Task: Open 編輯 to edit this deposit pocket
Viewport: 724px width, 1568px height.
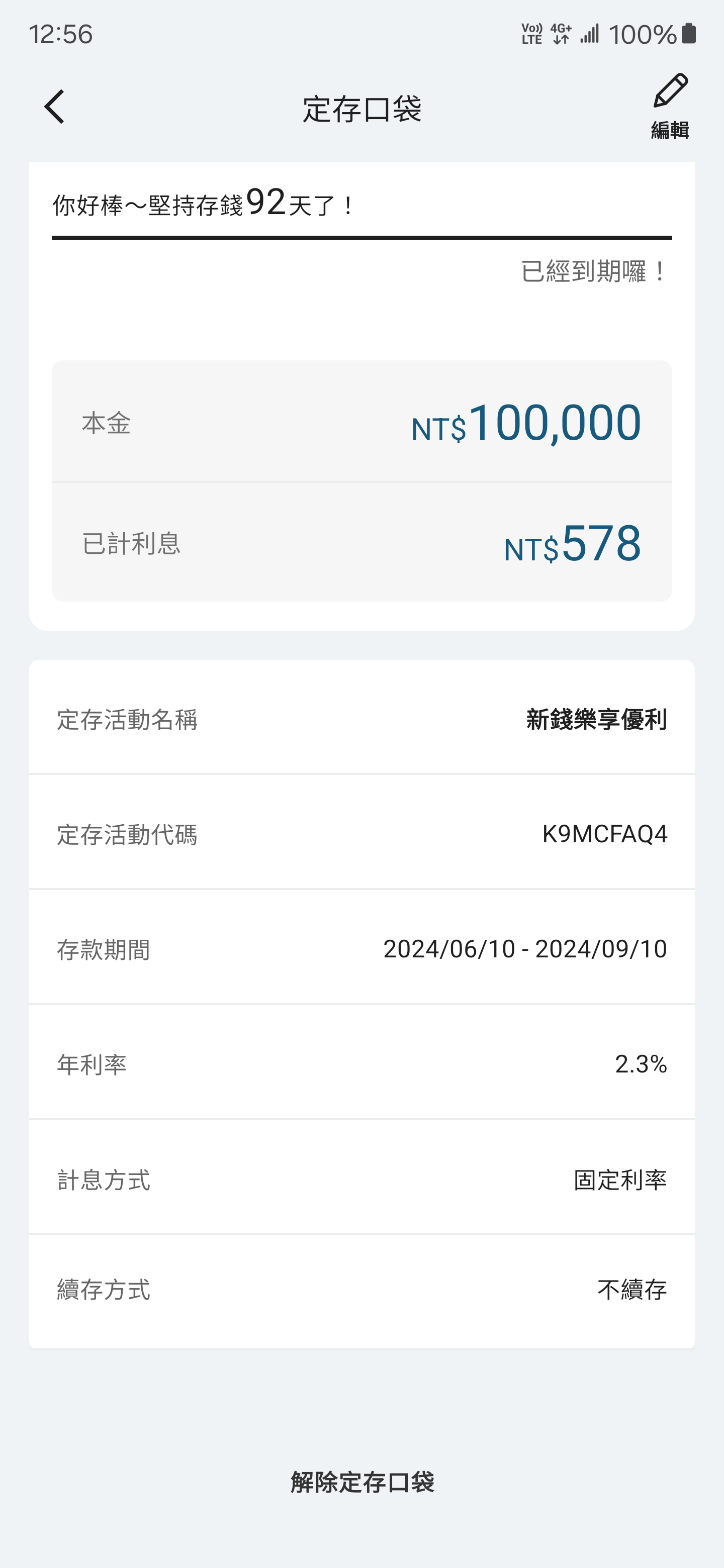Action: pyautogui.click(x=669, y=107)
